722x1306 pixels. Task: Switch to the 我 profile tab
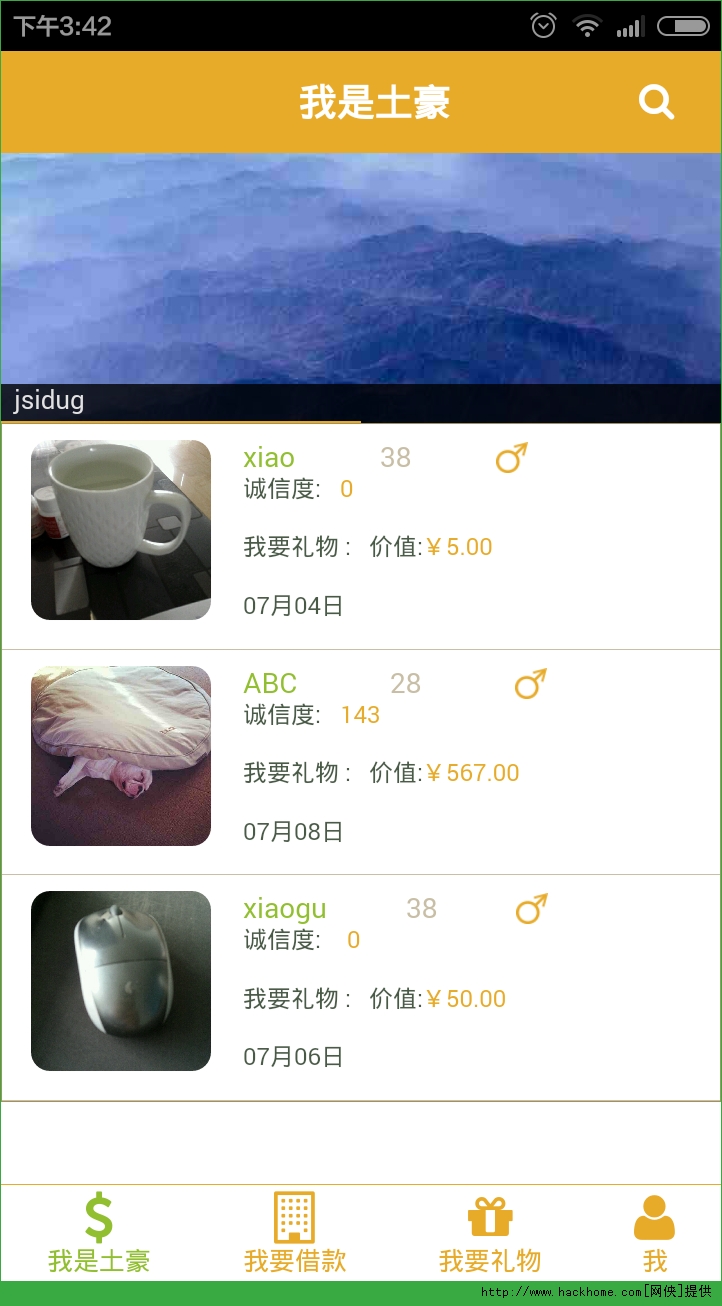(655, 1232)
